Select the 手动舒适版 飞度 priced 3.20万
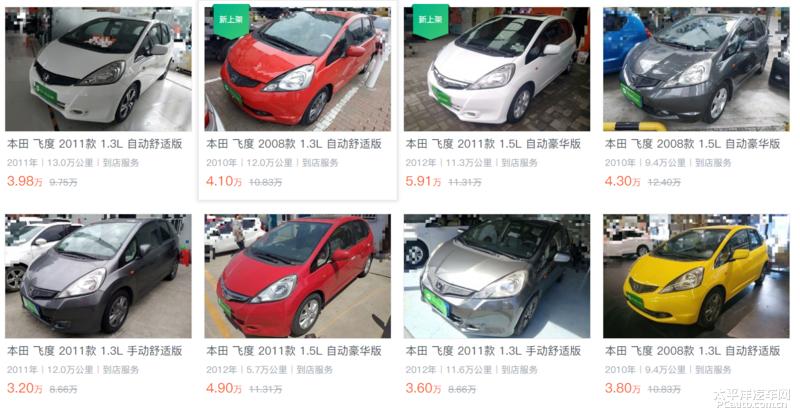This screenshot has height=416, width=800. 97,277
